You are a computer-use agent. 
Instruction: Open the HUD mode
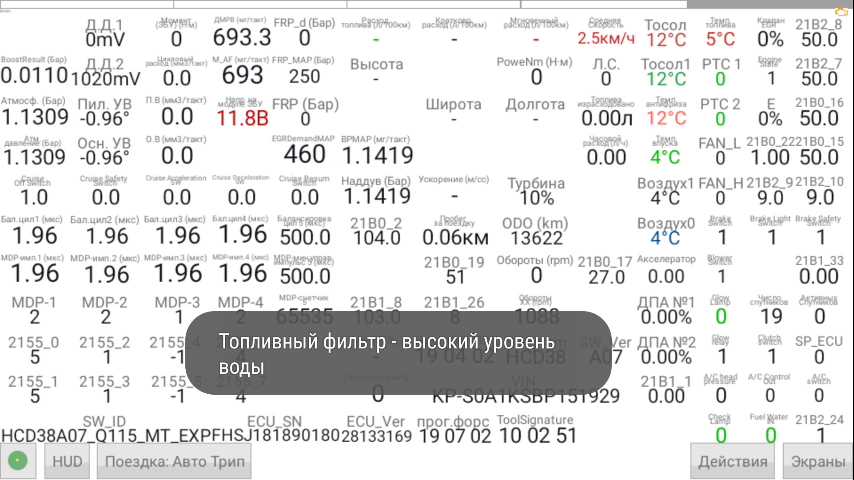pos(67,462)
